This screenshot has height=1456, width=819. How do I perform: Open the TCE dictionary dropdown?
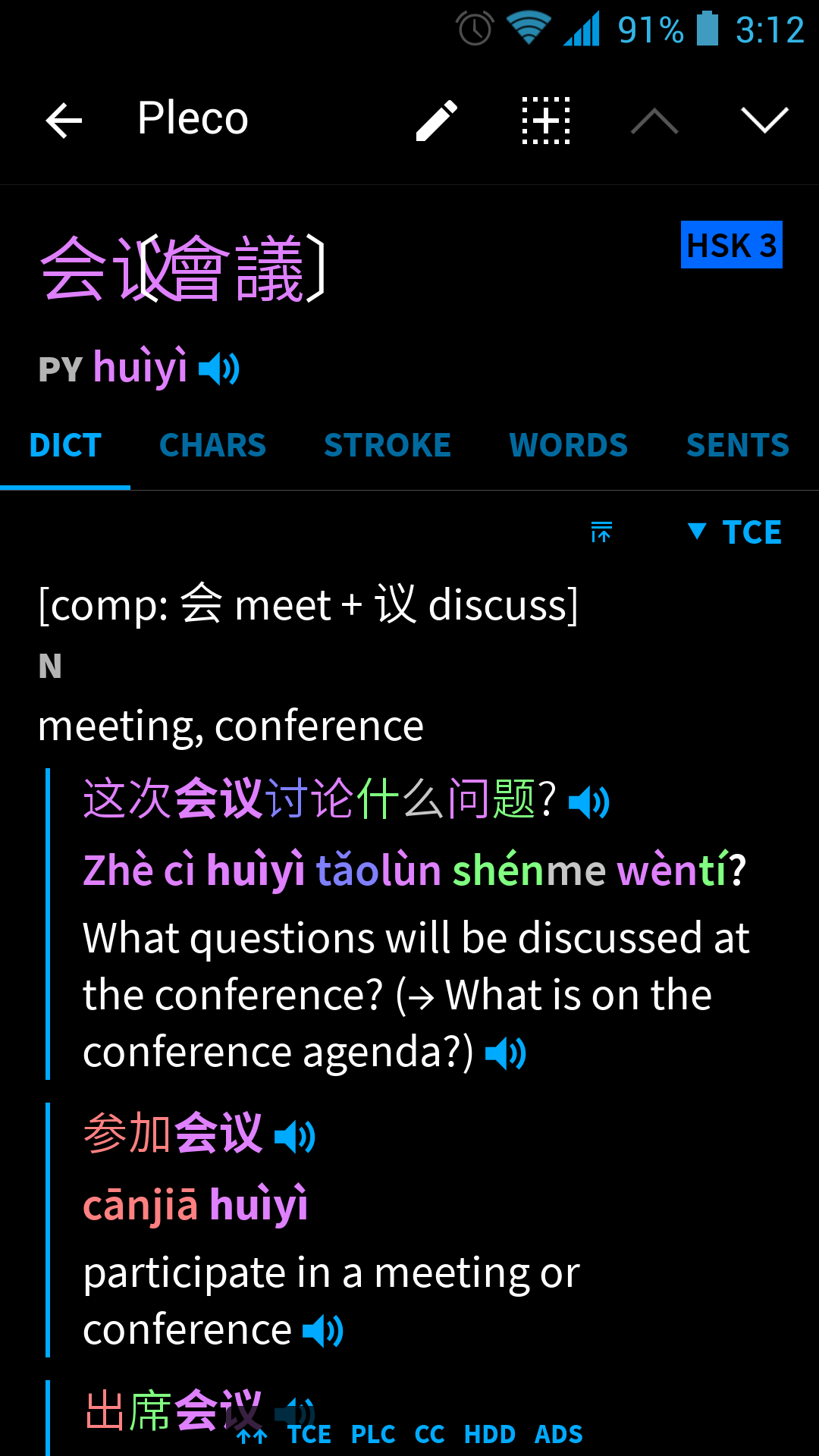click(734, 532)
